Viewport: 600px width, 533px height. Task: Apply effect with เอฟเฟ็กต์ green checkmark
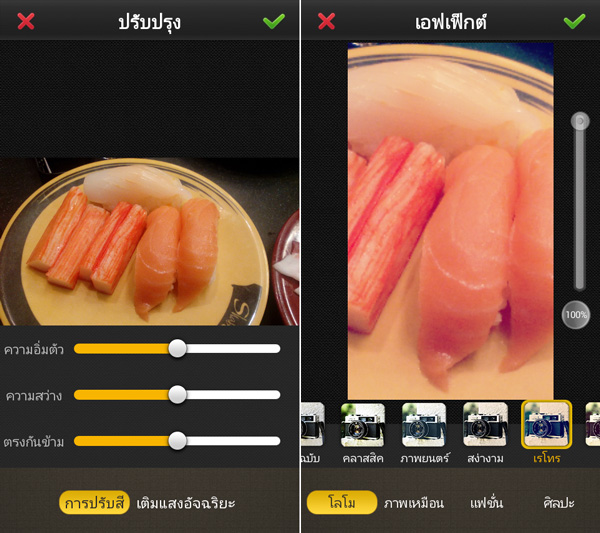pos(574,21)
